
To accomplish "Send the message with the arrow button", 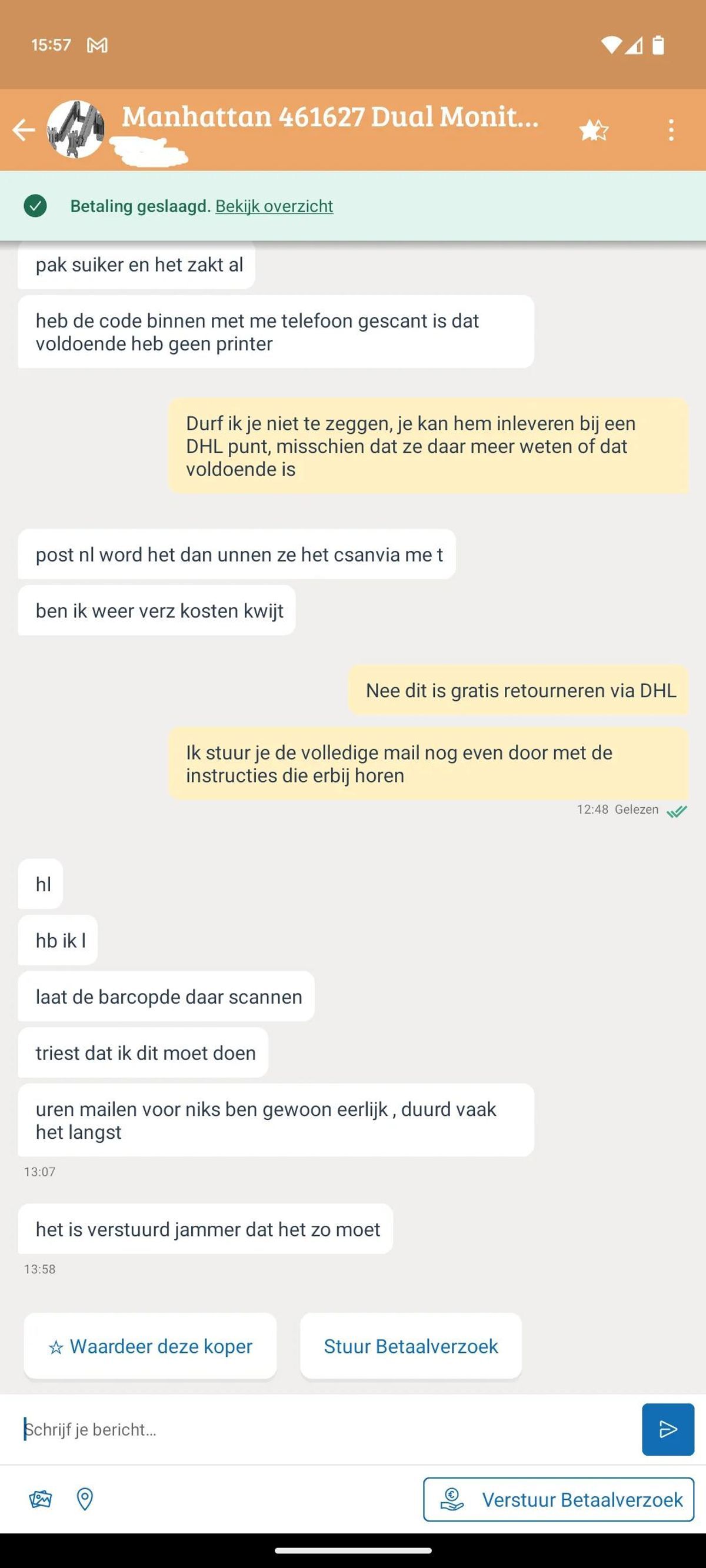I will coord(668,1429).
